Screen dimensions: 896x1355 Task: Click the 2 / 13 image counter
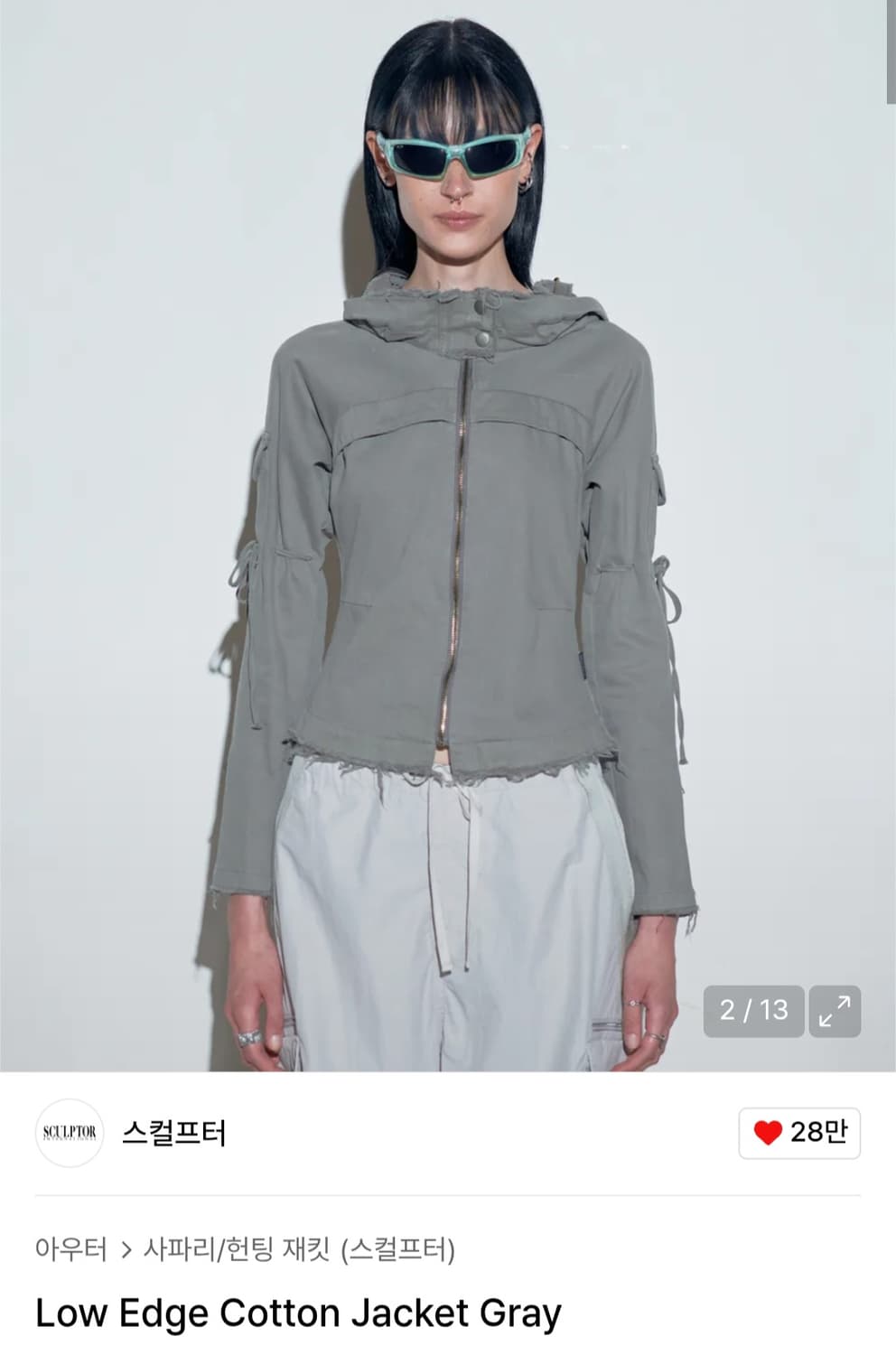(751, 1010)
